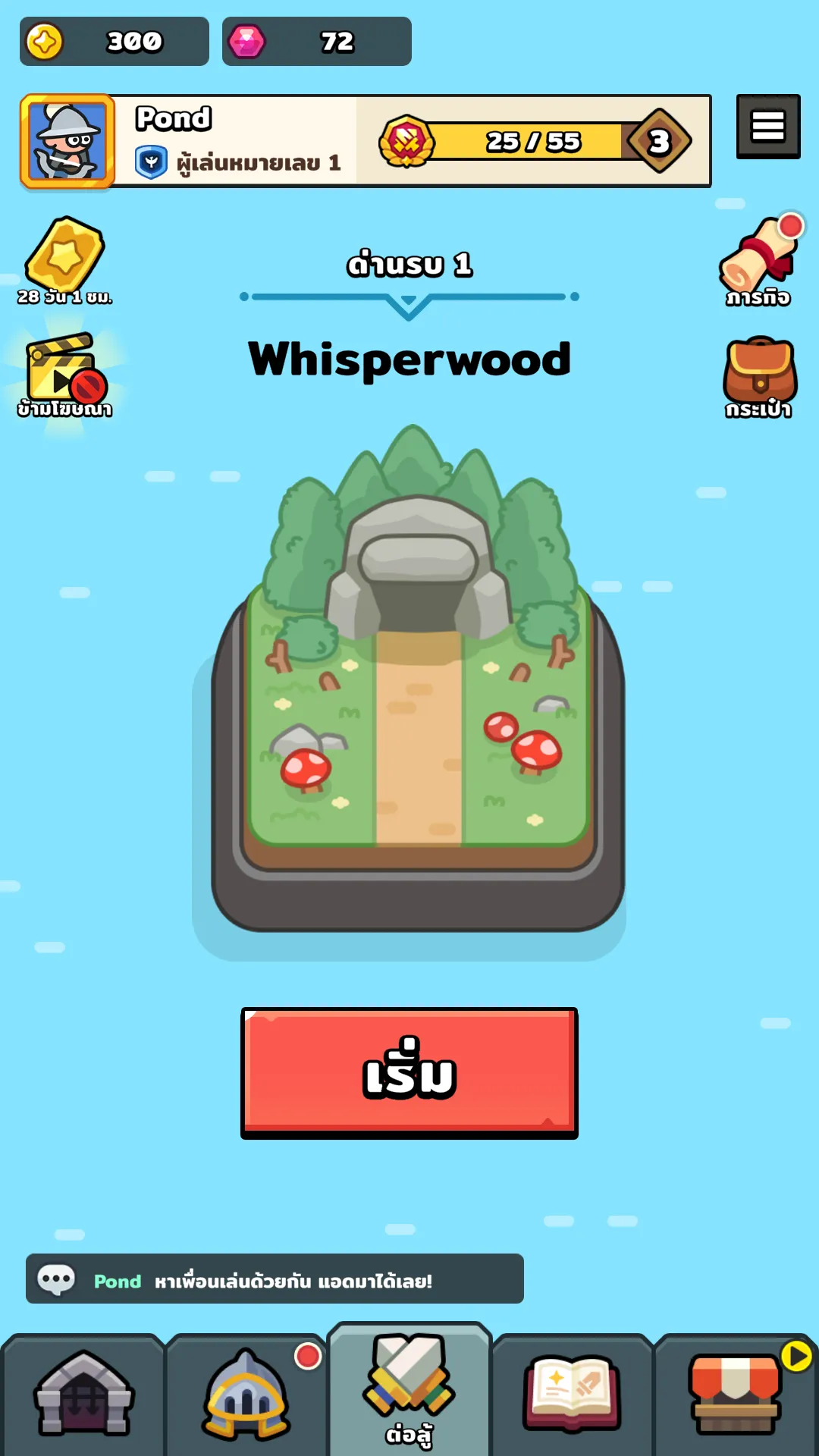Open the ภารกิจ missions scroll
This screenshot has width=819, height=1456.
[x=759, y=260]
